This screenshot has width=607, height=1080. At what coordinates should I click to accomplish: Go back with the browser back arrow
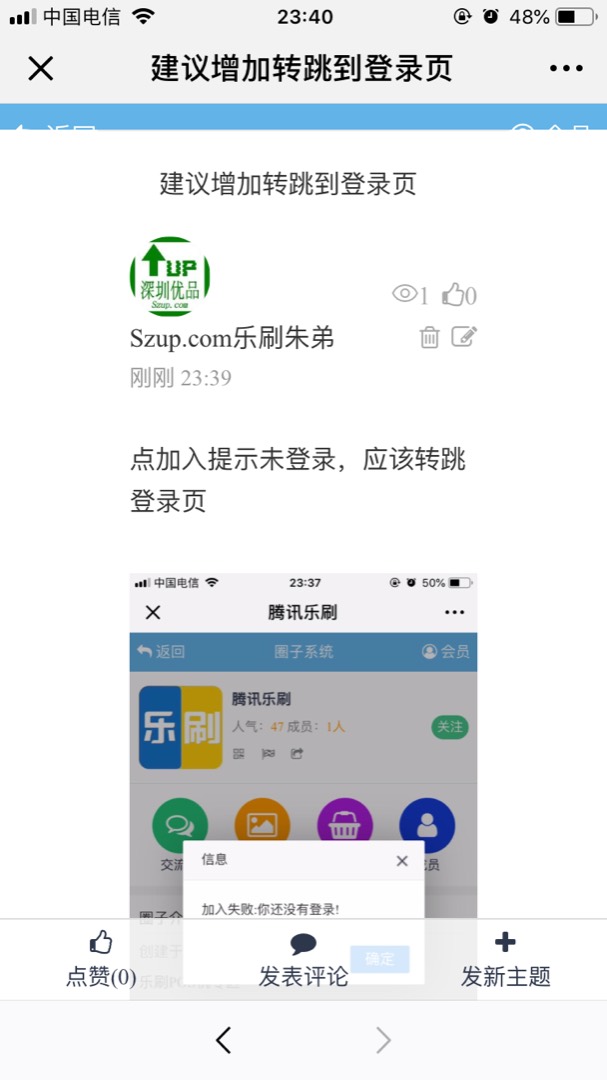coord(223,1040)
